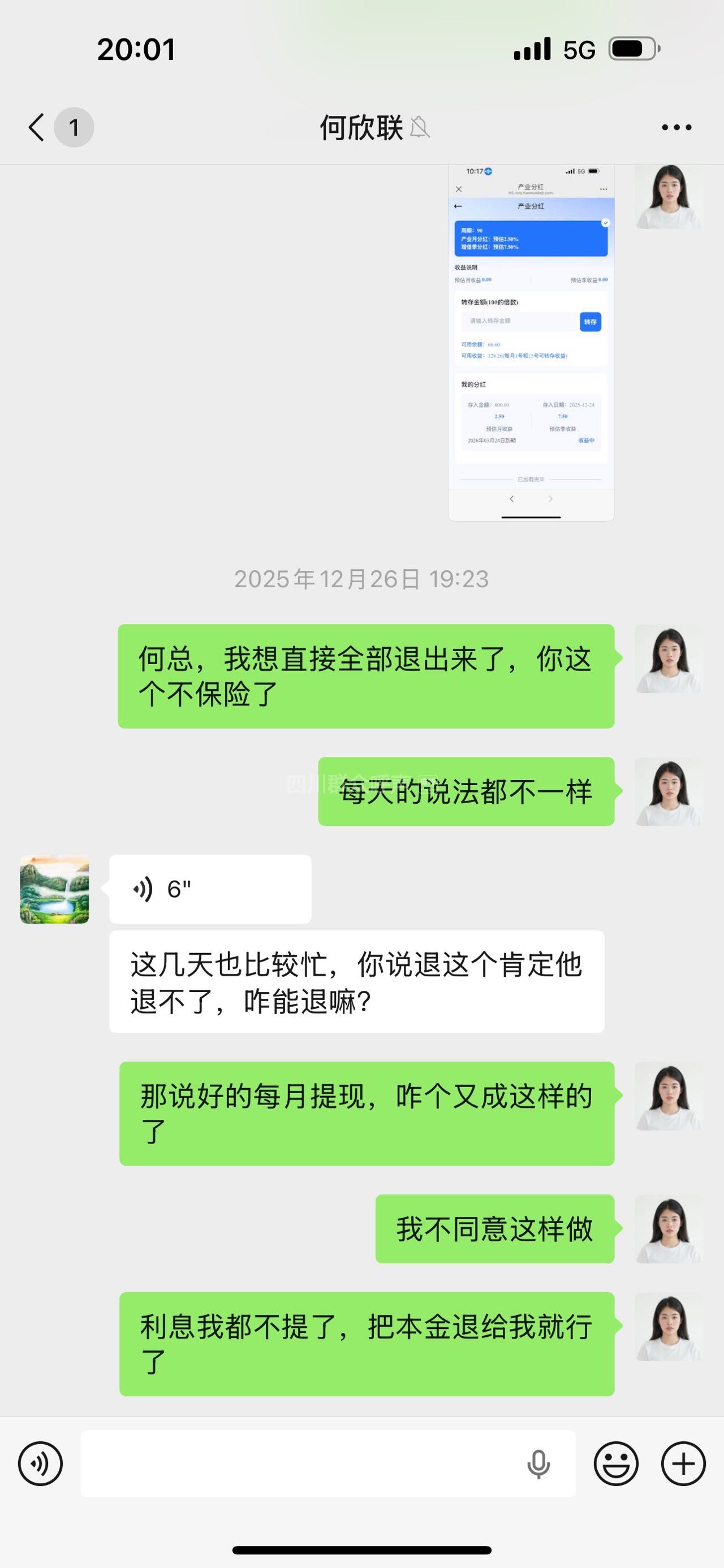Open 何欣联's landscape profile avatar
Screen dimensions: 724x1568
tap(55, 889)
